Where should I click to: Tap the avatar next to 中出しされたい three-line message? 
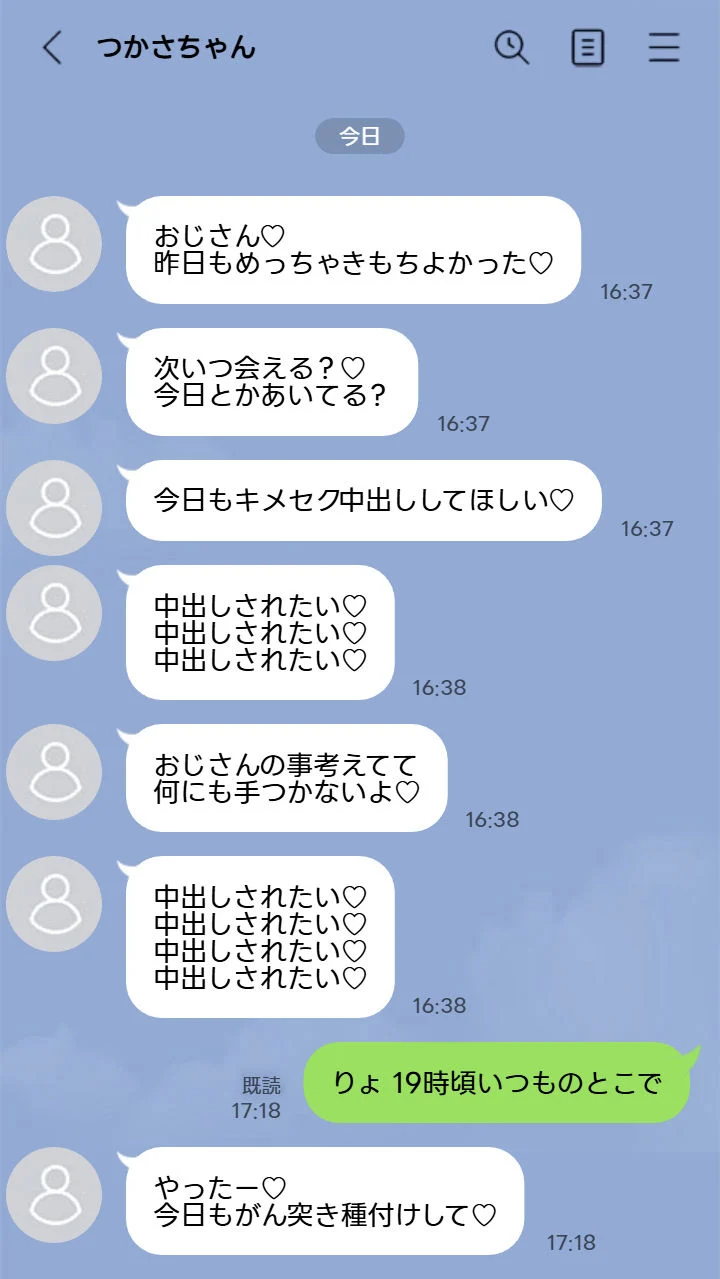(x=54, y=612)
